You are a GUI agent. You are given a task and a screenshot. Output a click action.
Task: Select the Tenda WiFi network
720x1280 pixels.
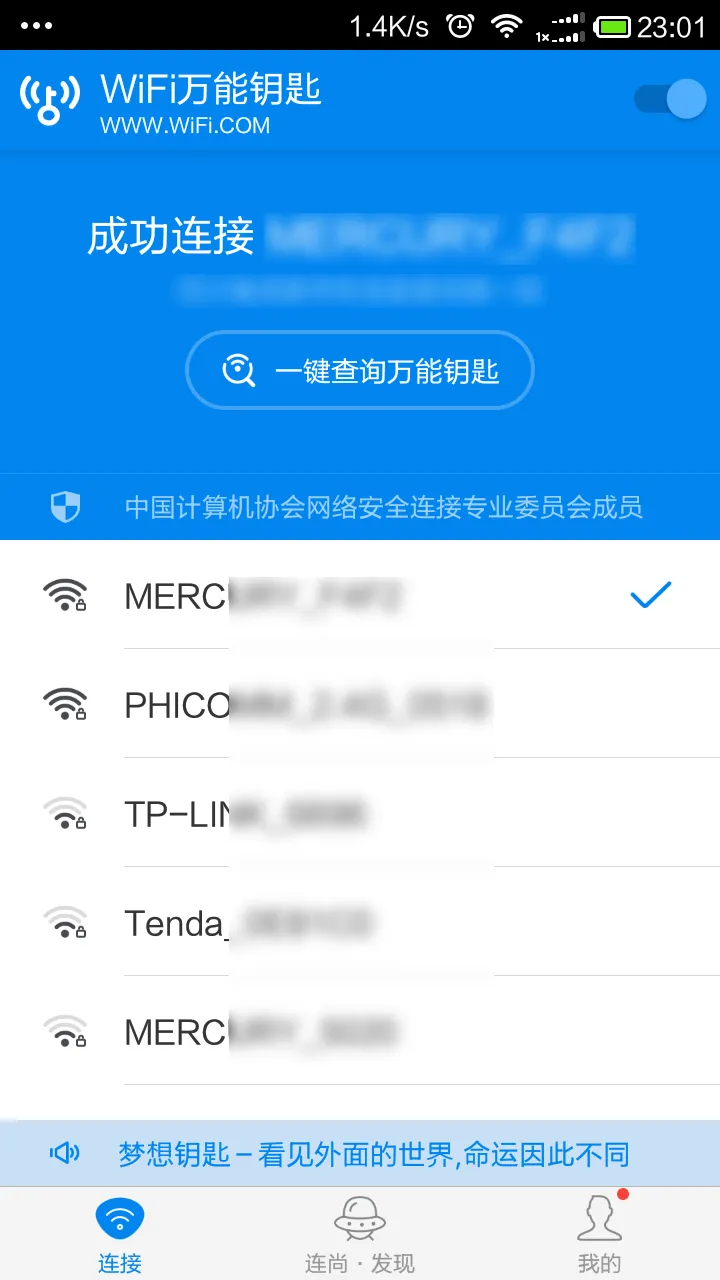pyautogui.click(x=360, y=922)
